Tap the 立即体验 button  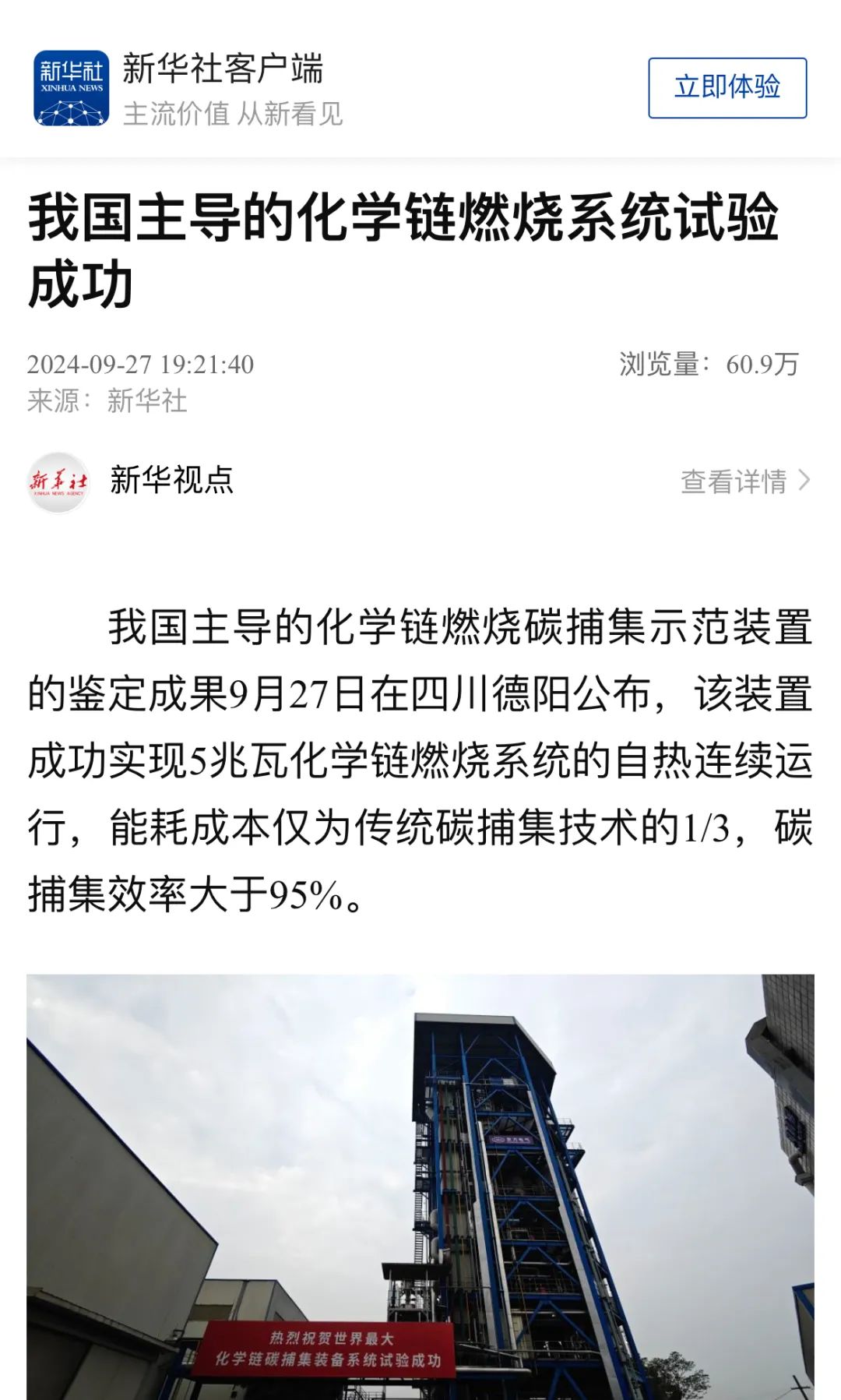[x=727, y=87]
